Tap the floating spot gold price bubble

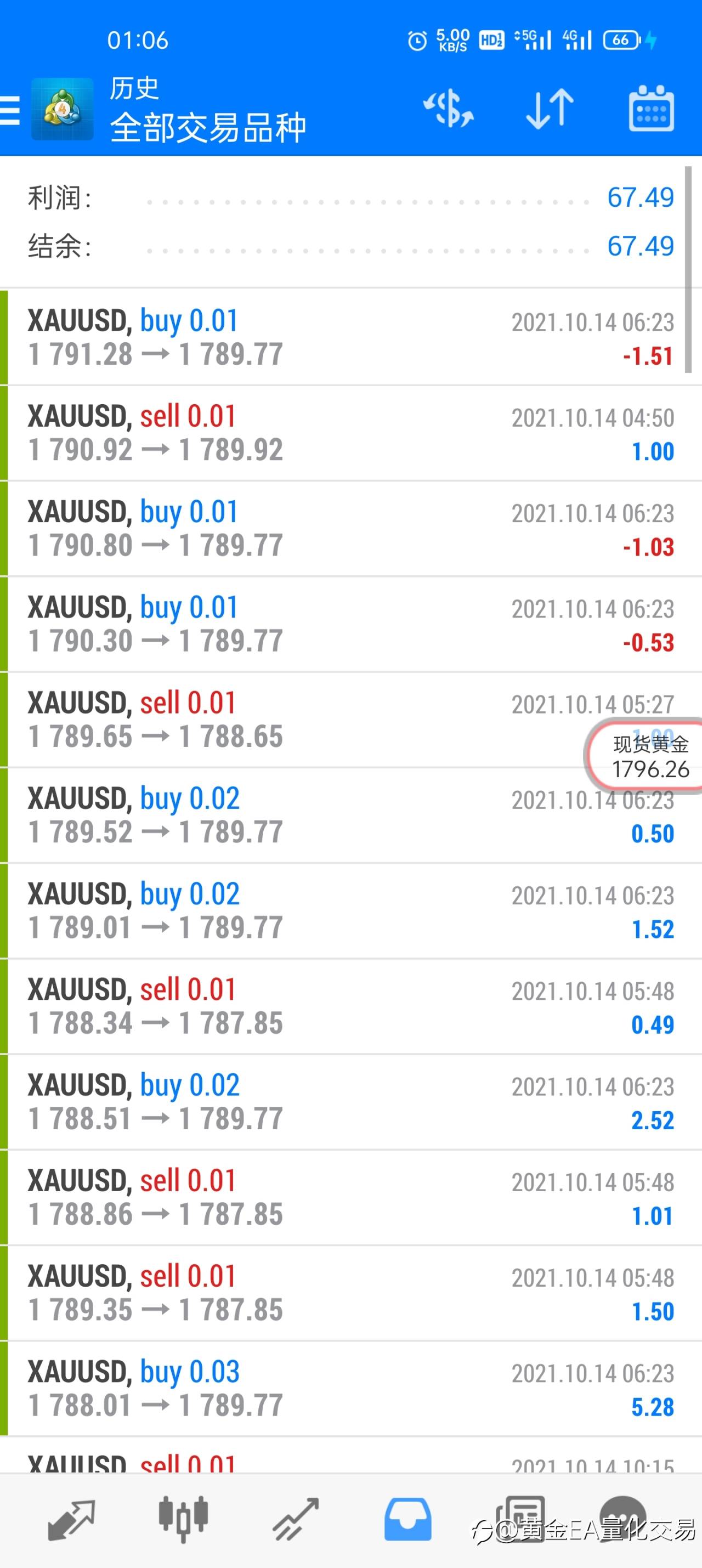pyautogui.click(x=646, y=756)
